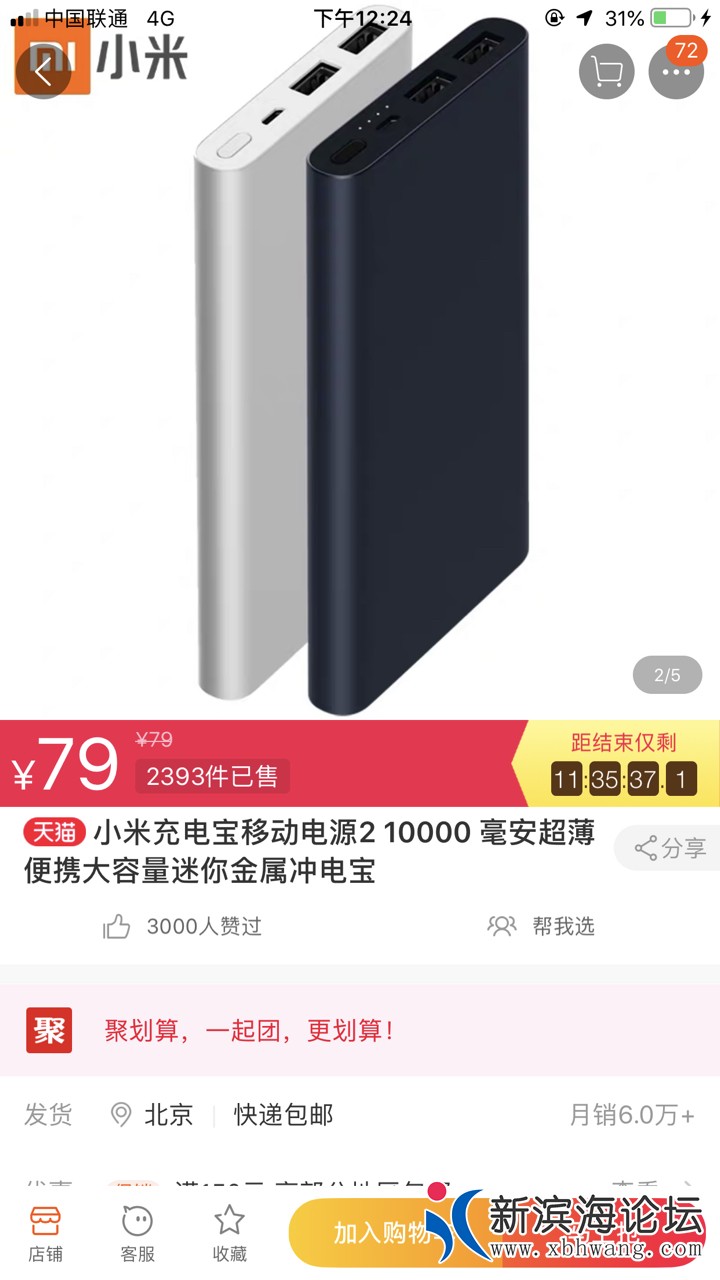
Task: Visit the store via 店铺
Action: pos(45,1233)
